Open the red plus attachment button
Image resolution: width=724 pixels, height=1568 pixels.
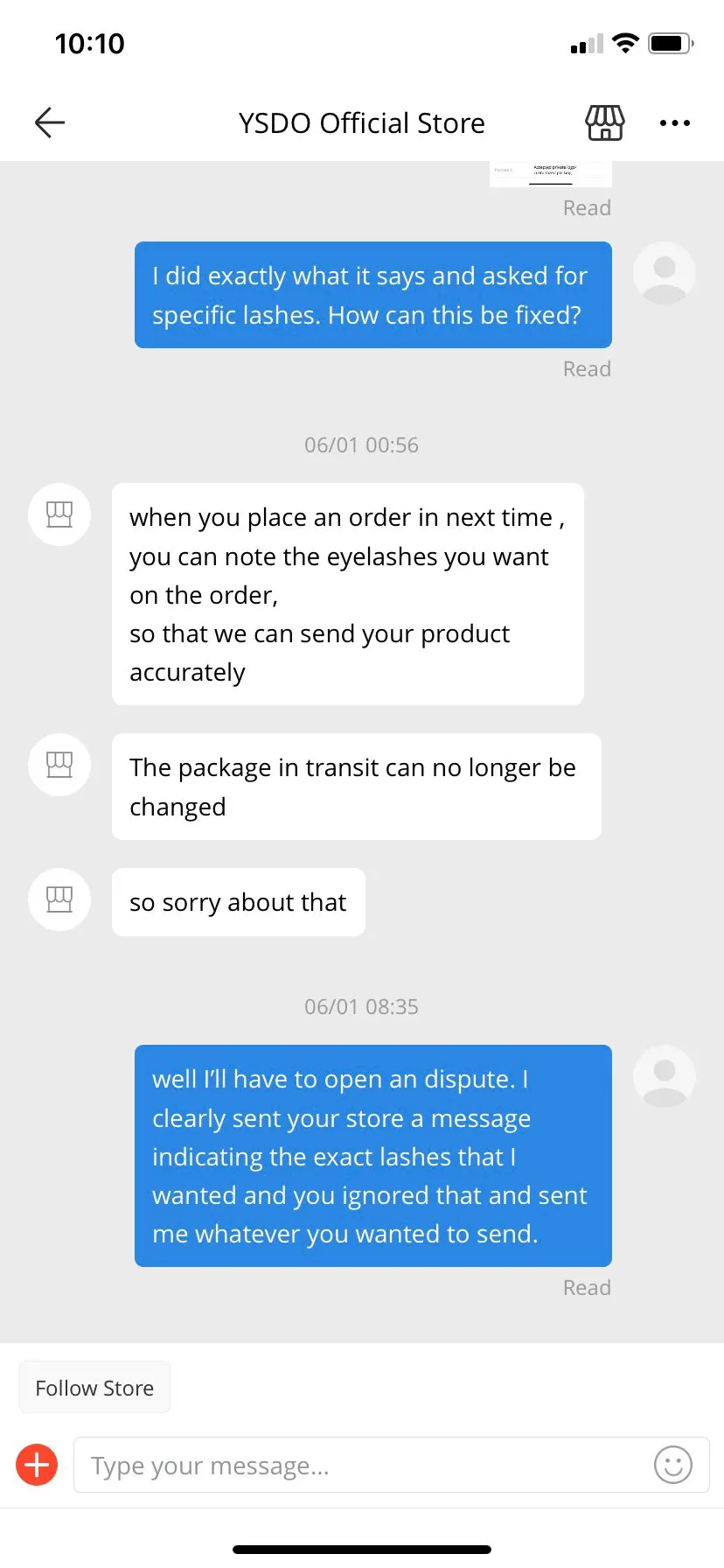point(37,1464)
